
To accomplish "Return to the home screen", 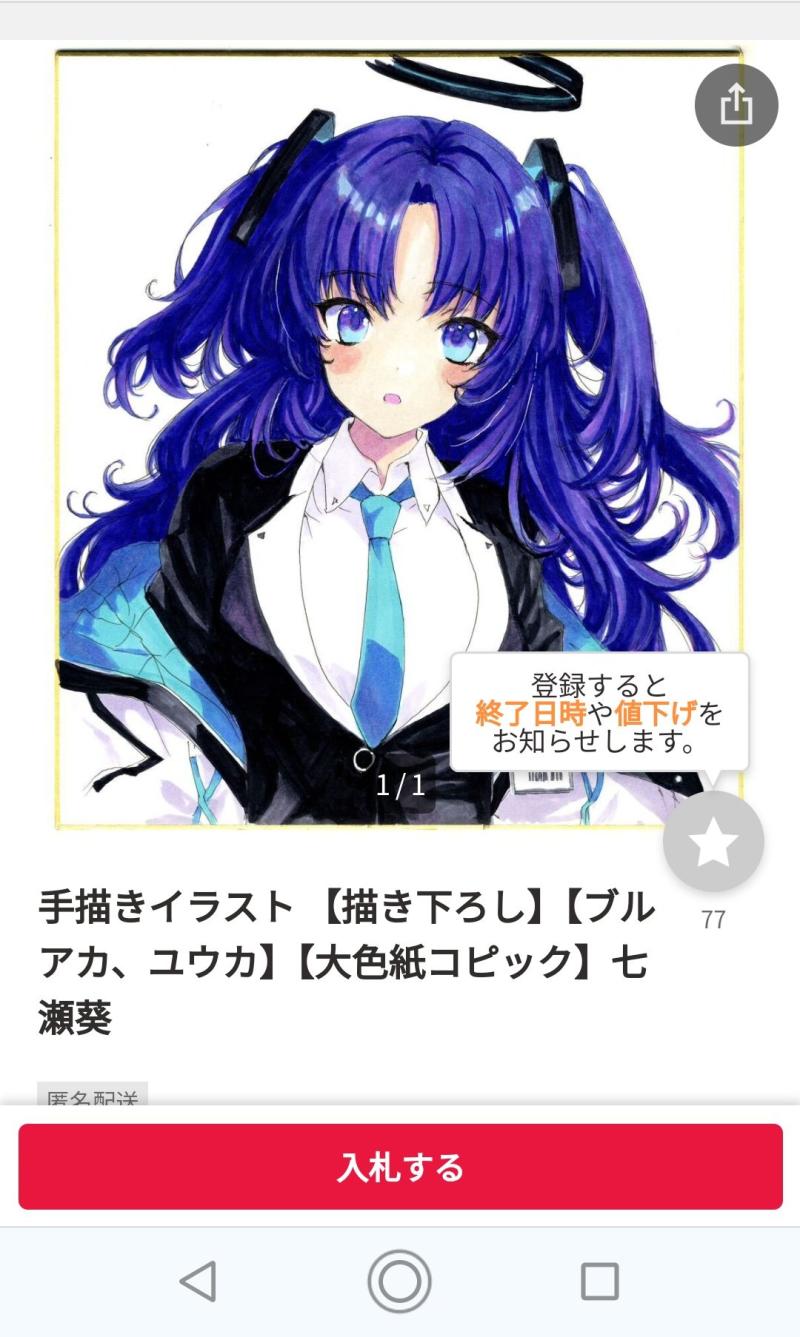I will pyautogui.click(x=400, y=1281).
